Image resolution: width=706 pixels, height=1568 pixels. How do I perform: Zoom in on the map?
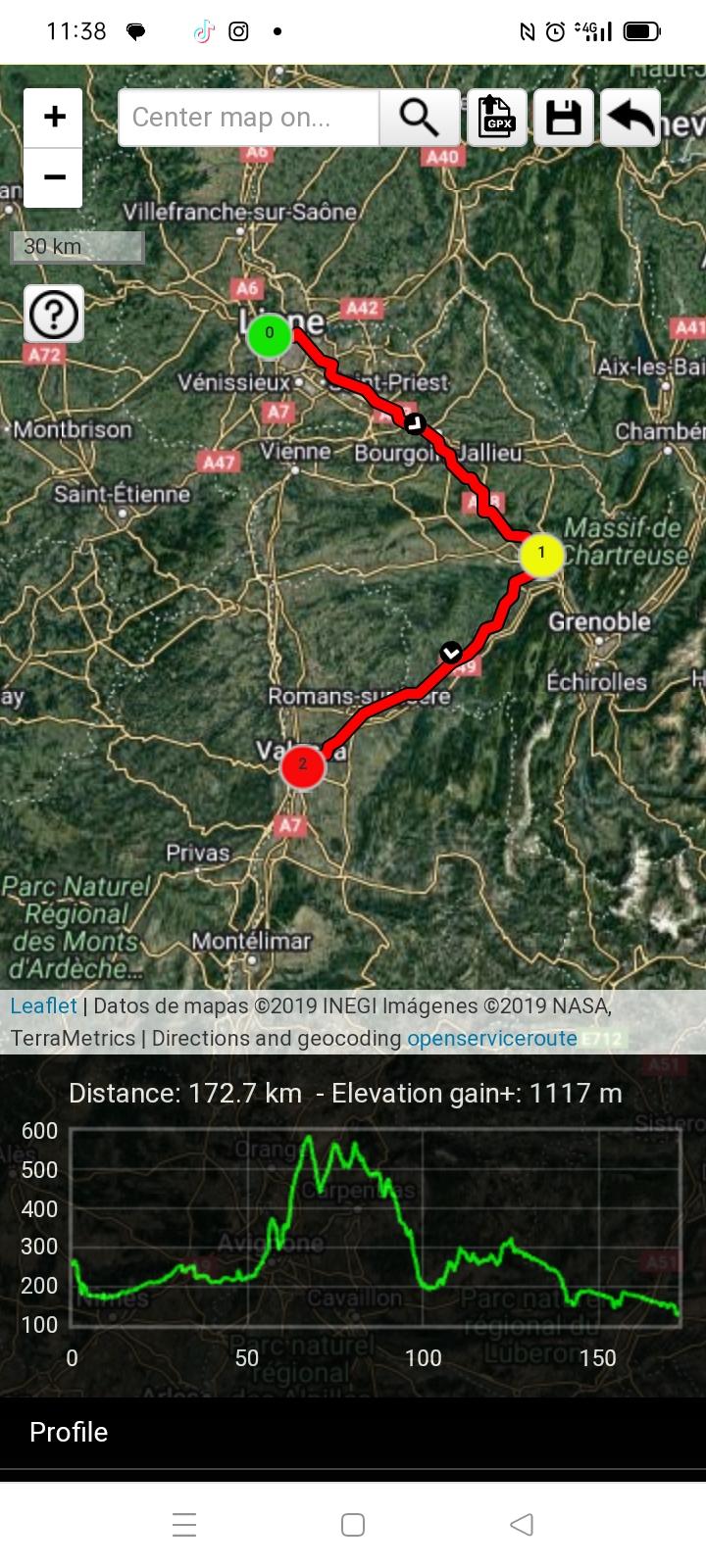click(54, 118)
